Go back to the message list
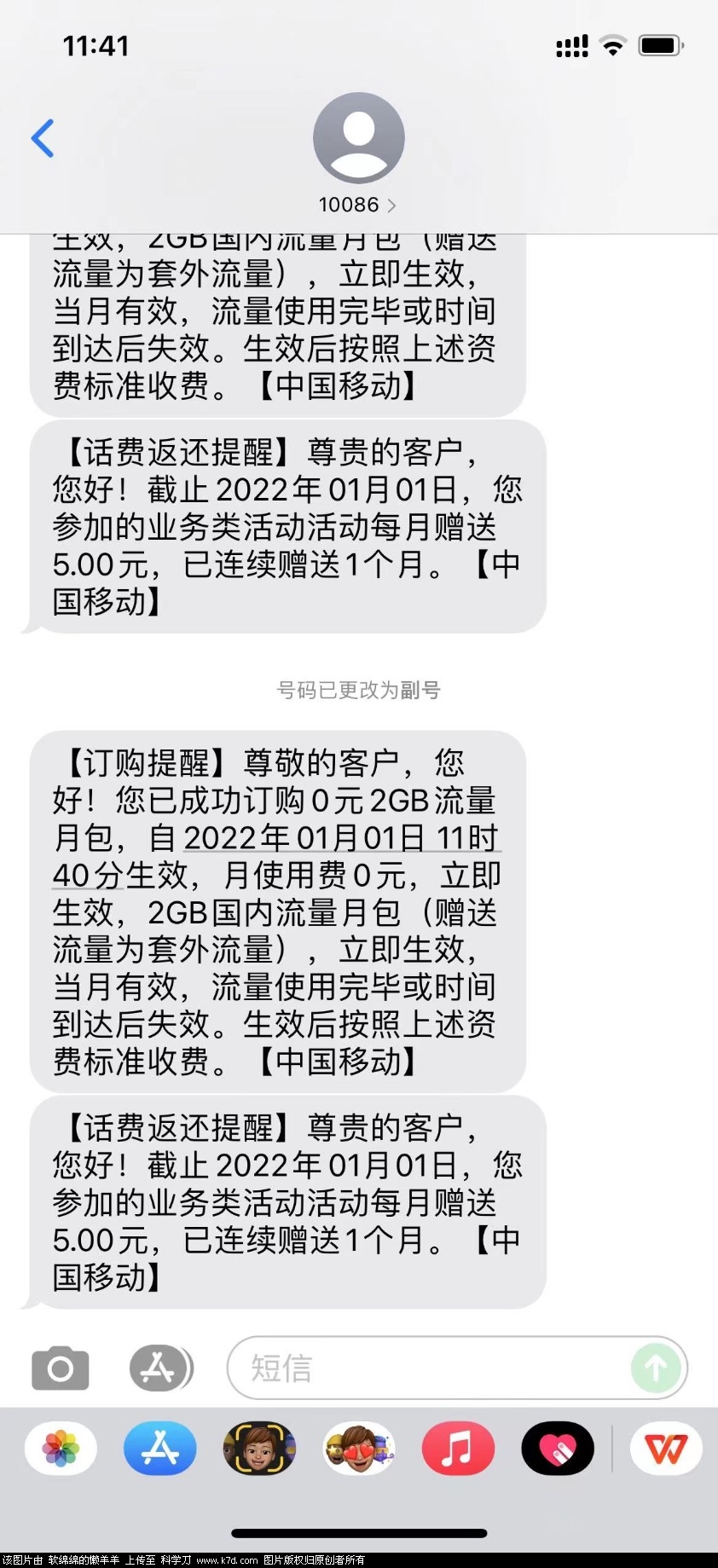Screen dimensions: 718x1568 coord(43,138)
